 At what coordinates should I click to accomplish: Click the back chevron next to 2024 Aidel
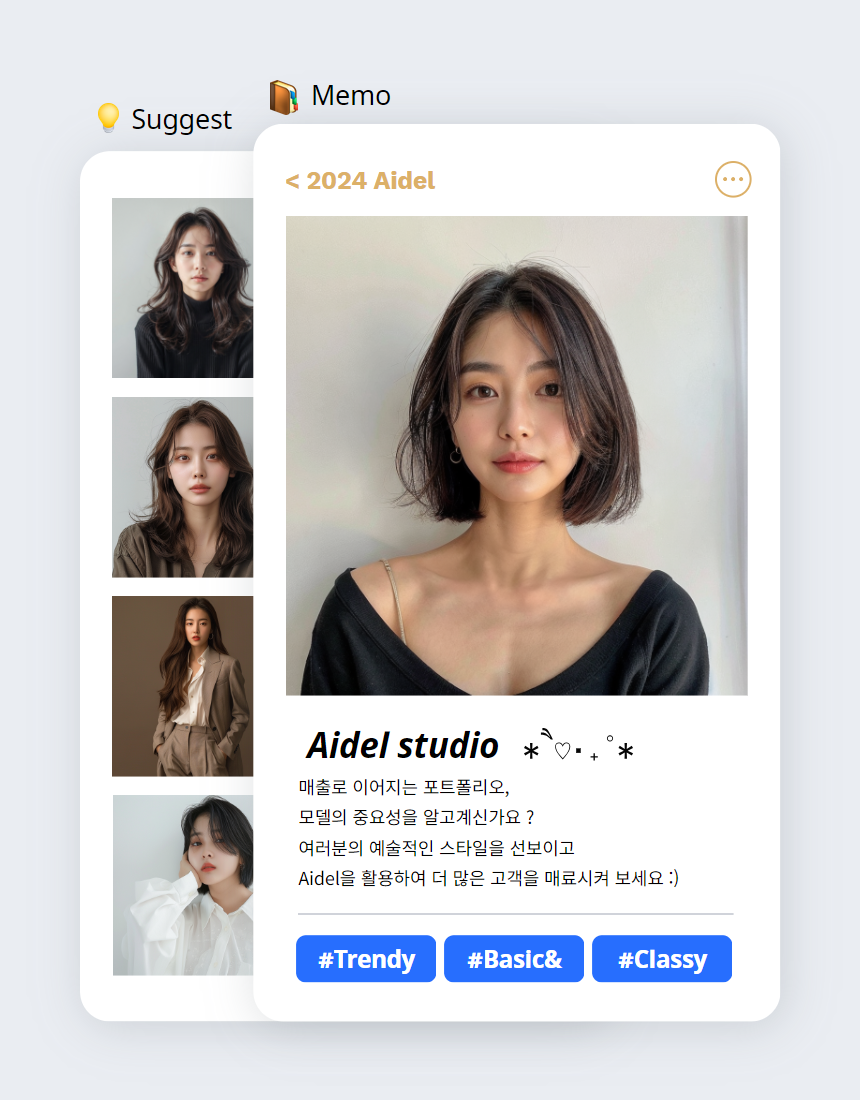292,181
